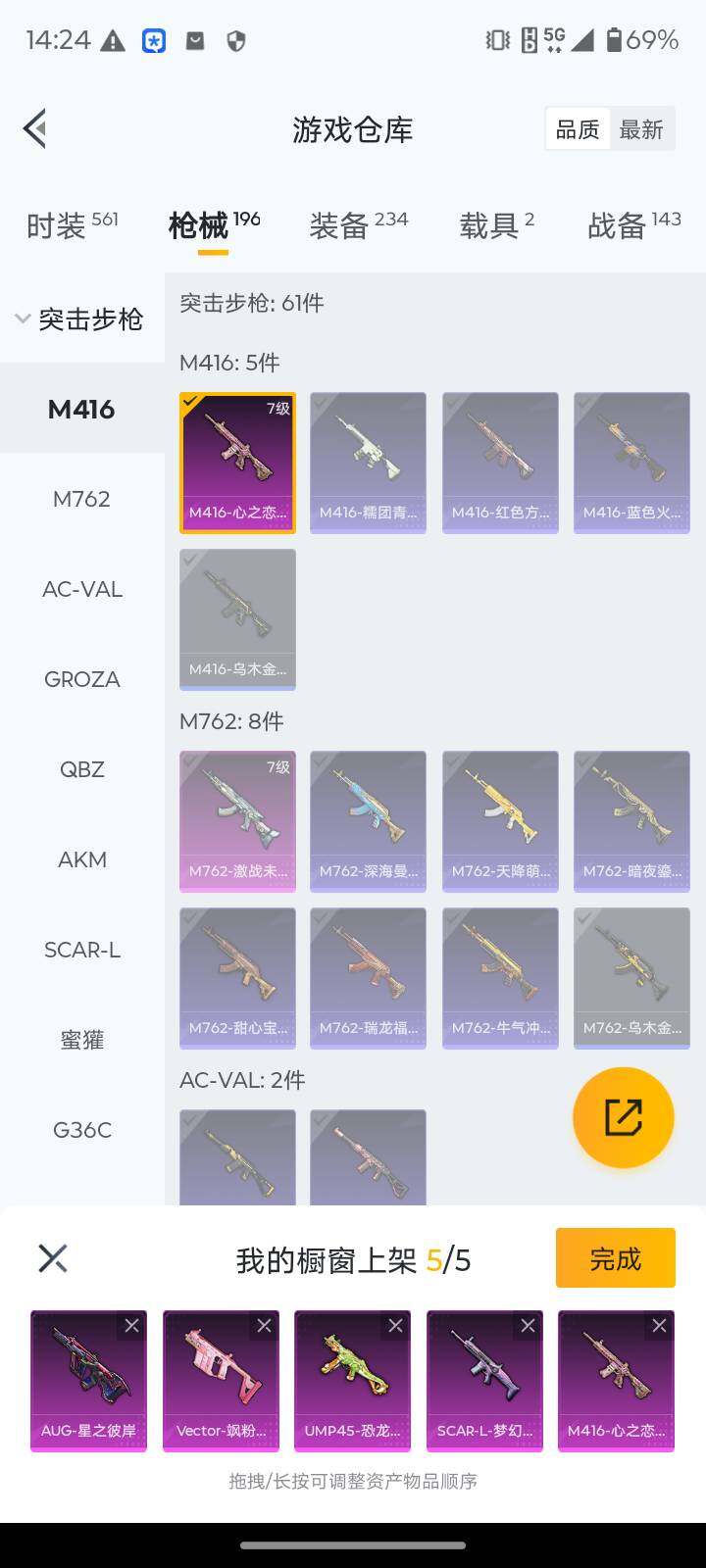Image resolution: width=706 pixels, height=1568 pixels.
Task: Remove AUG-星之彼岸 from the showcase
Action: coord(131,1326)
